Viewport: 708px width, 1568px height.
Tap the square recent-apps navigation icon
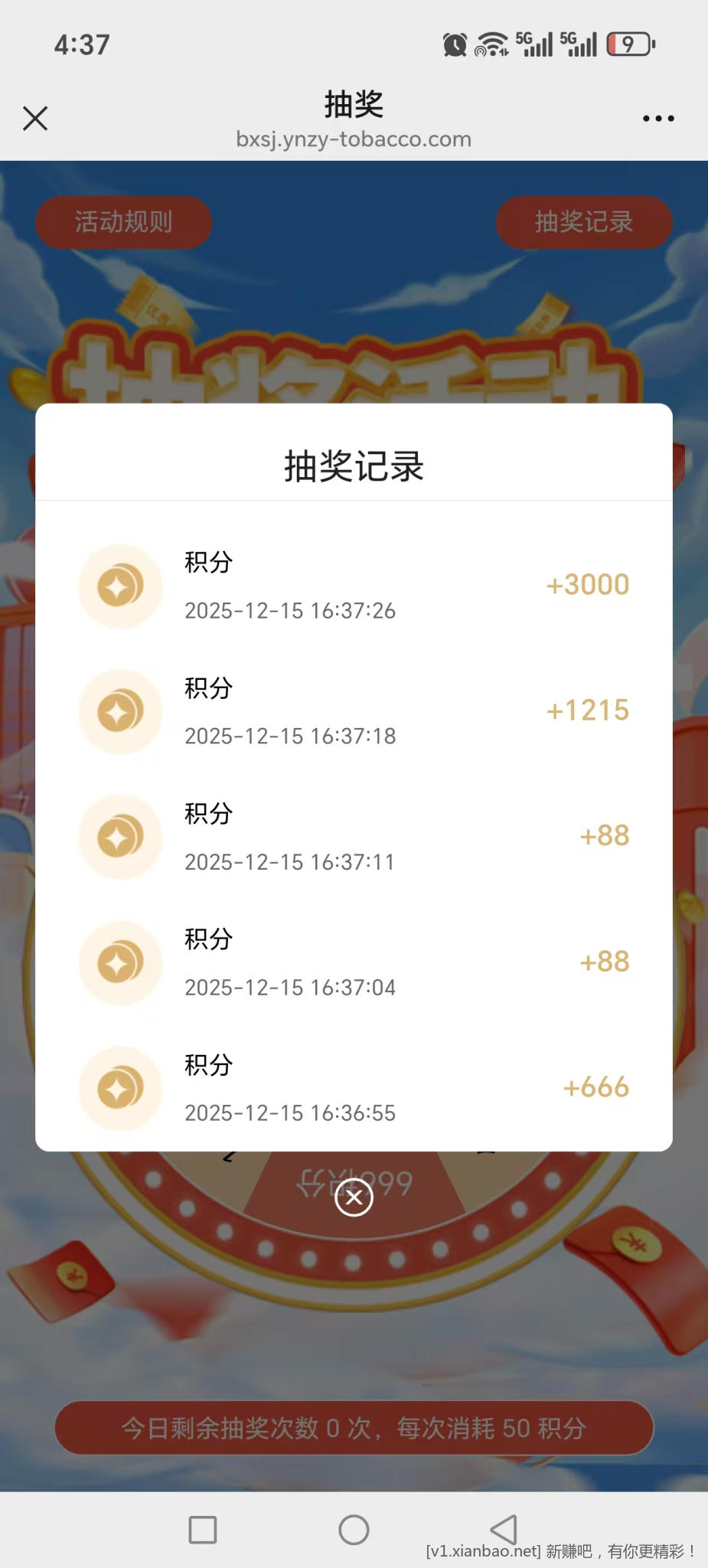tap(201, 1530)
